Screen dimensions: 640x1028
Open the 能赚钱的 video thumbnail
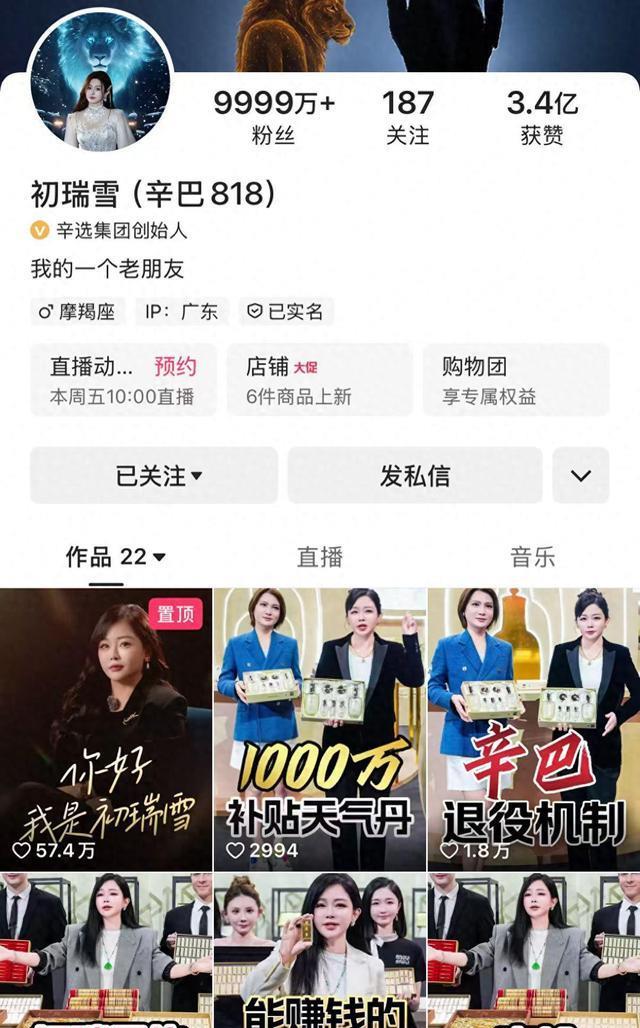point(319,950)
